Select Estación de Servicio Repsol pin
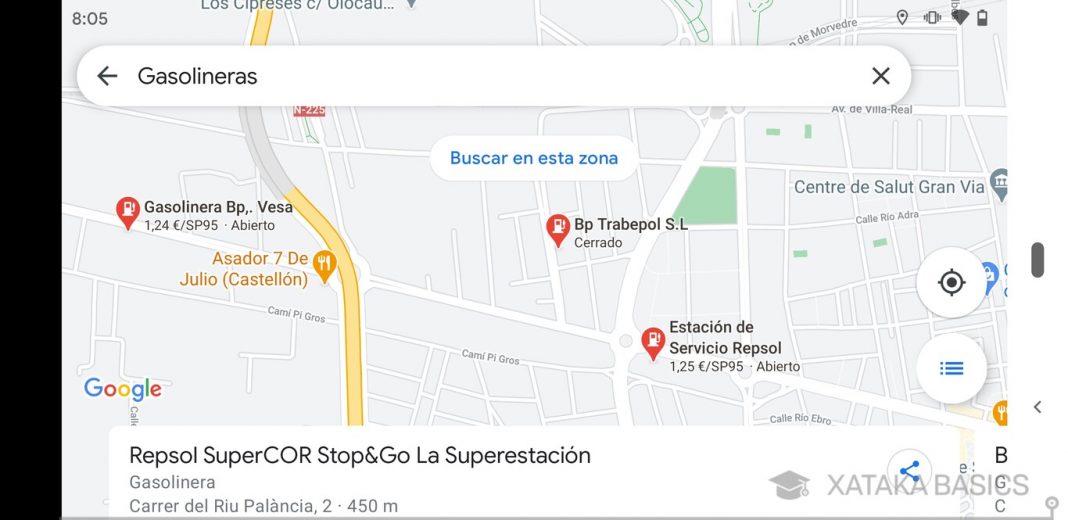 pyautogui.click(x=653, y=343)
